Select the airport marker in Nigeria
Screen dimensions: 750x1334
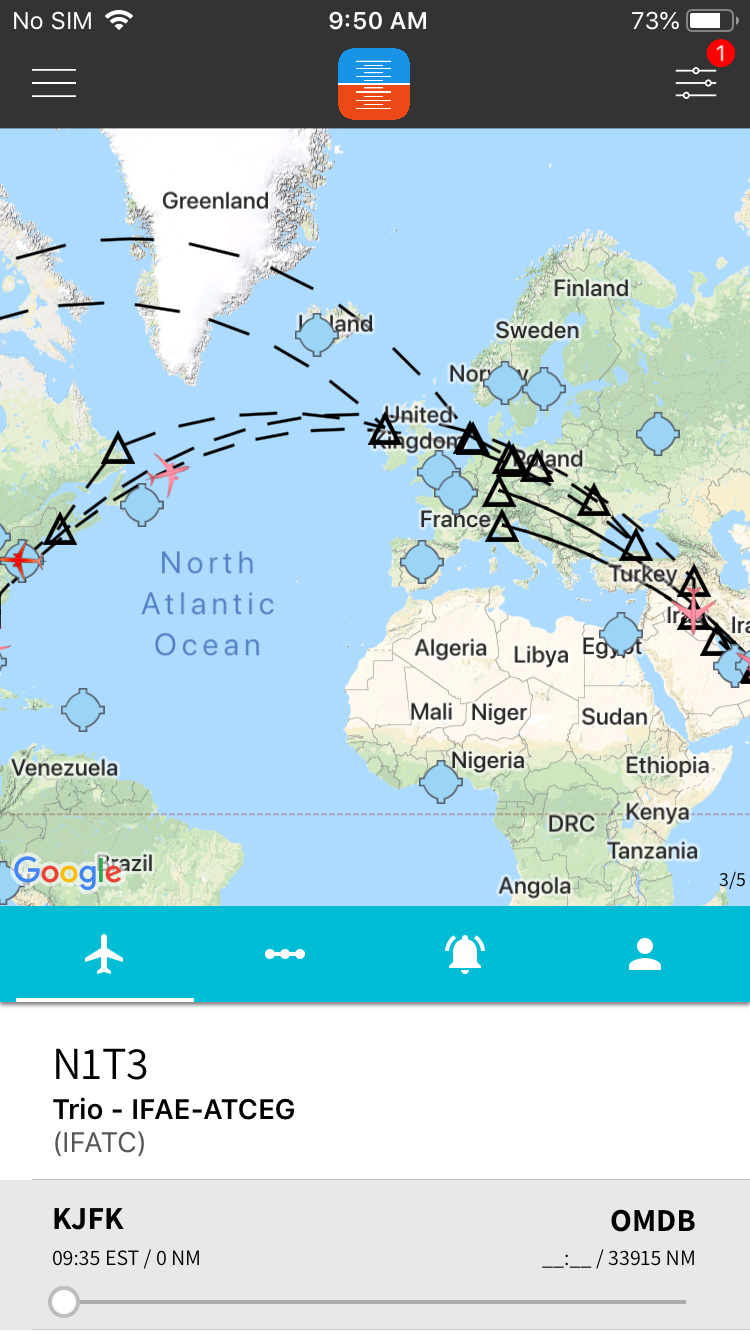pyautogui.click(x=441, y=782)
